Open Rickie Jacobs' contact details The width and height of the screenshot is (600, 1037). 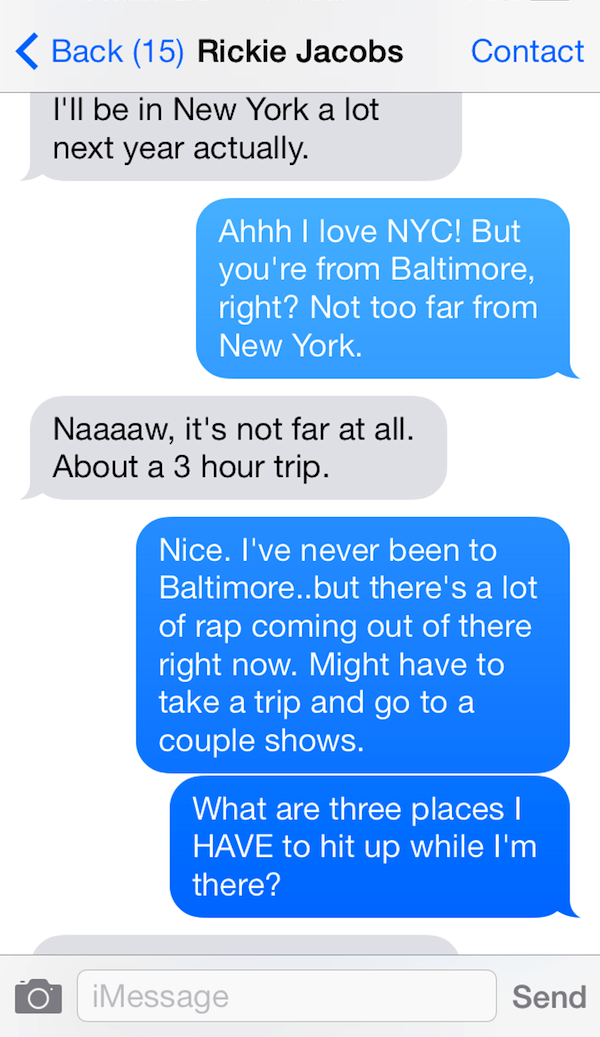click(527, 51)
